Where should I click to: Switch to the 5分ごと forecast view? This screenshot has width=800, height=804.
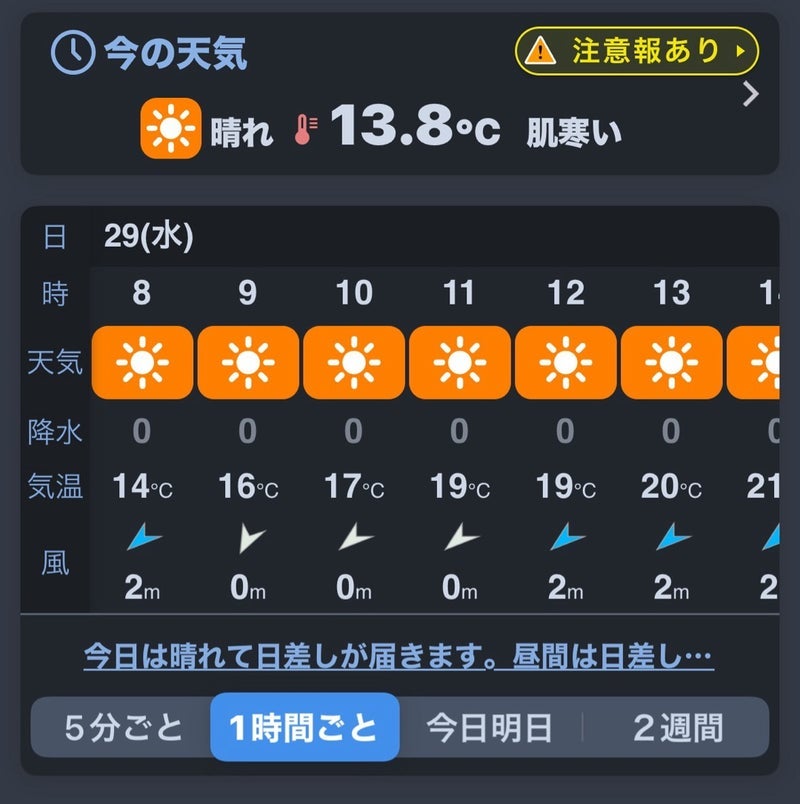[x=124, y=727]
